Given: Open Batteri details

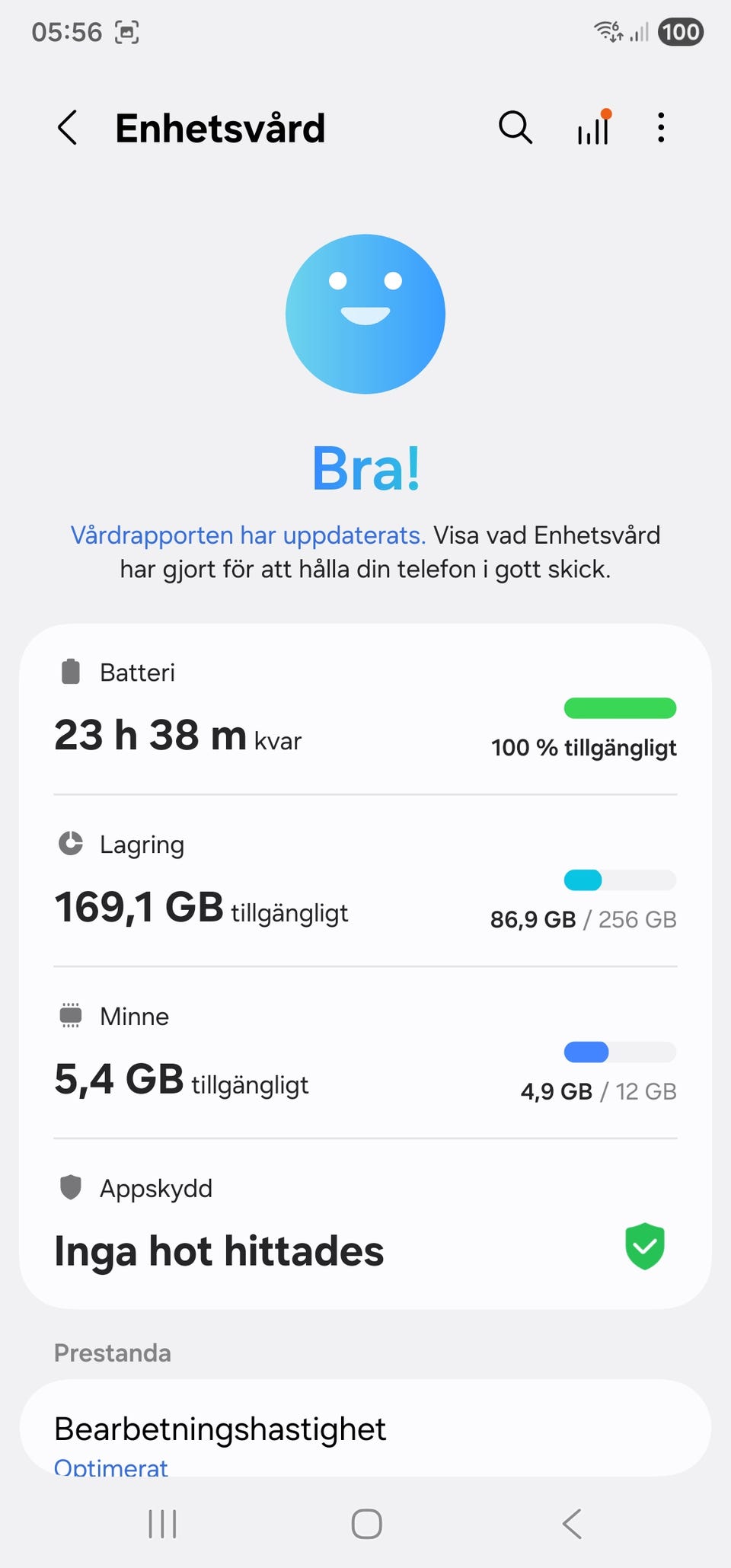Looking at the screenshot, I should (365, 711).
